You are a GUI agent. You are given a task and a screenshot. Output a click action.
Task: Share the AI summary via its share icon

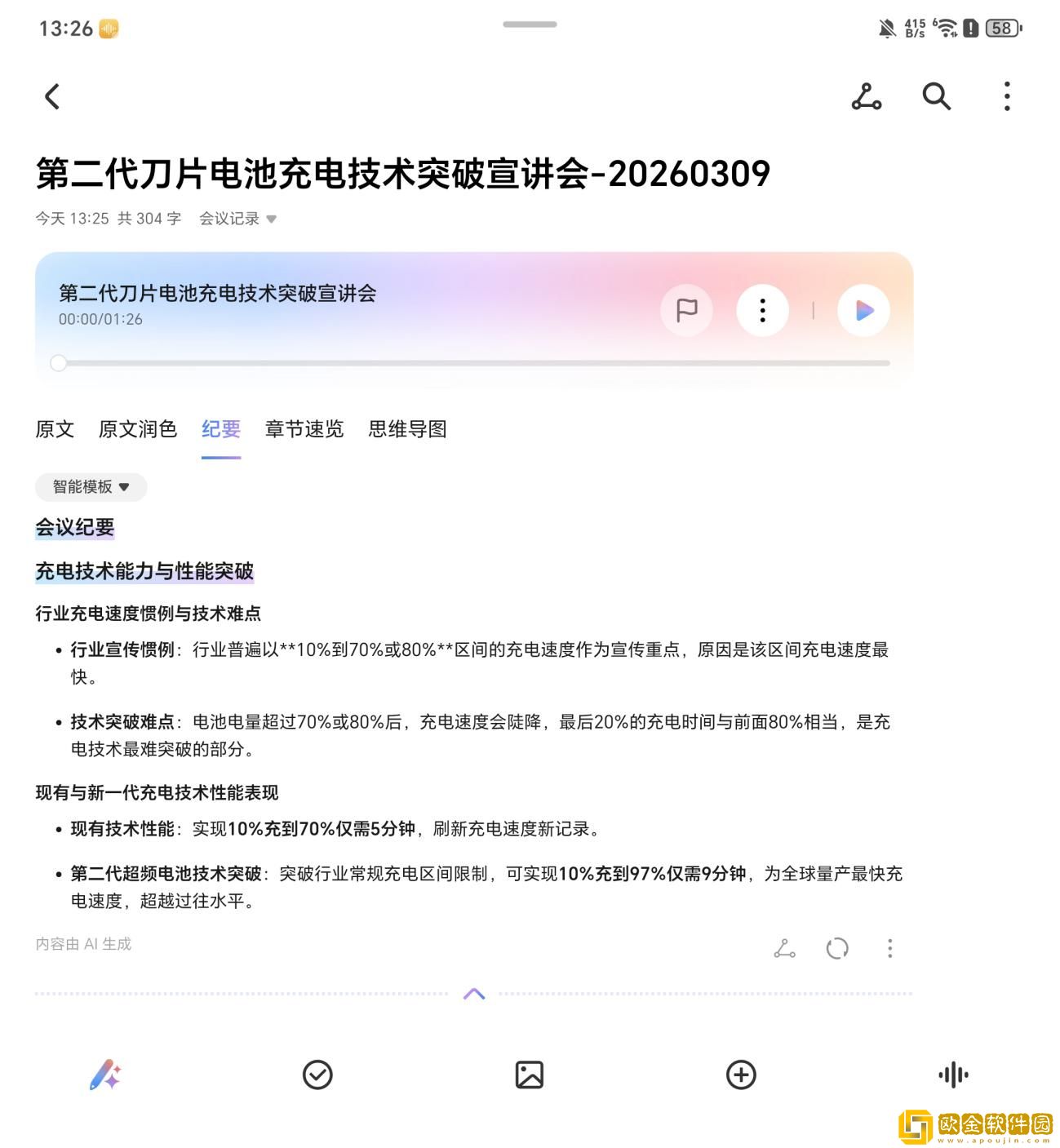pyautogui.click(x=784, y=948)
